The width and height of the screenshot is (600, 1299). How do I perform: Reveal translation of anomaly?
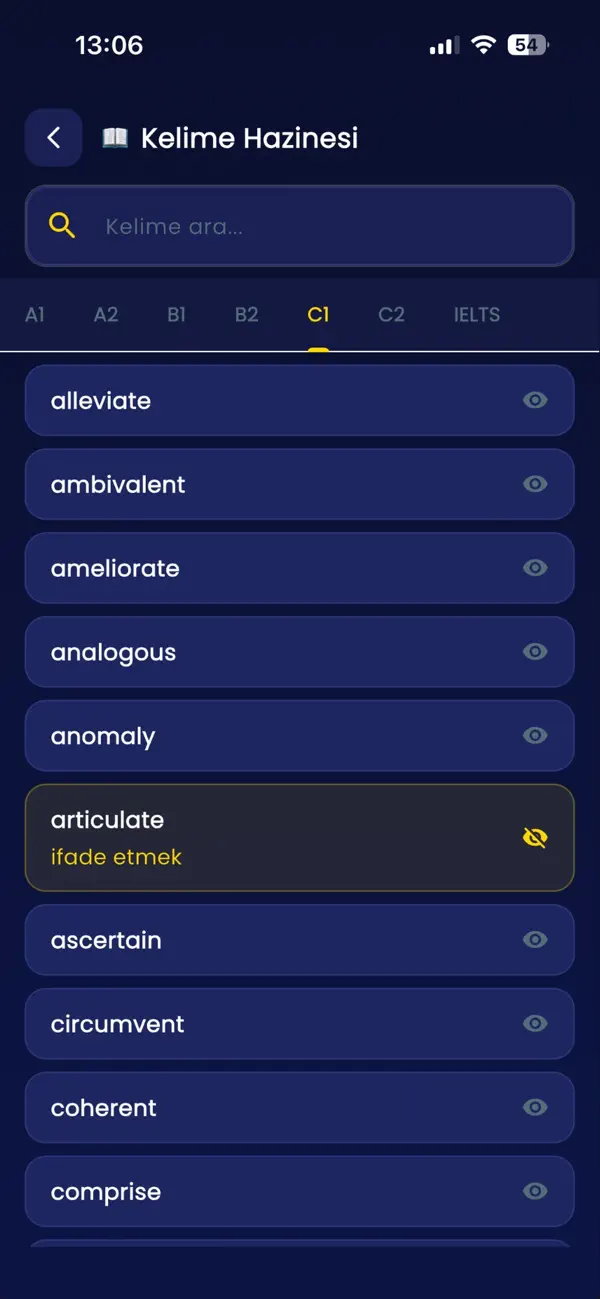coord(536,736)
